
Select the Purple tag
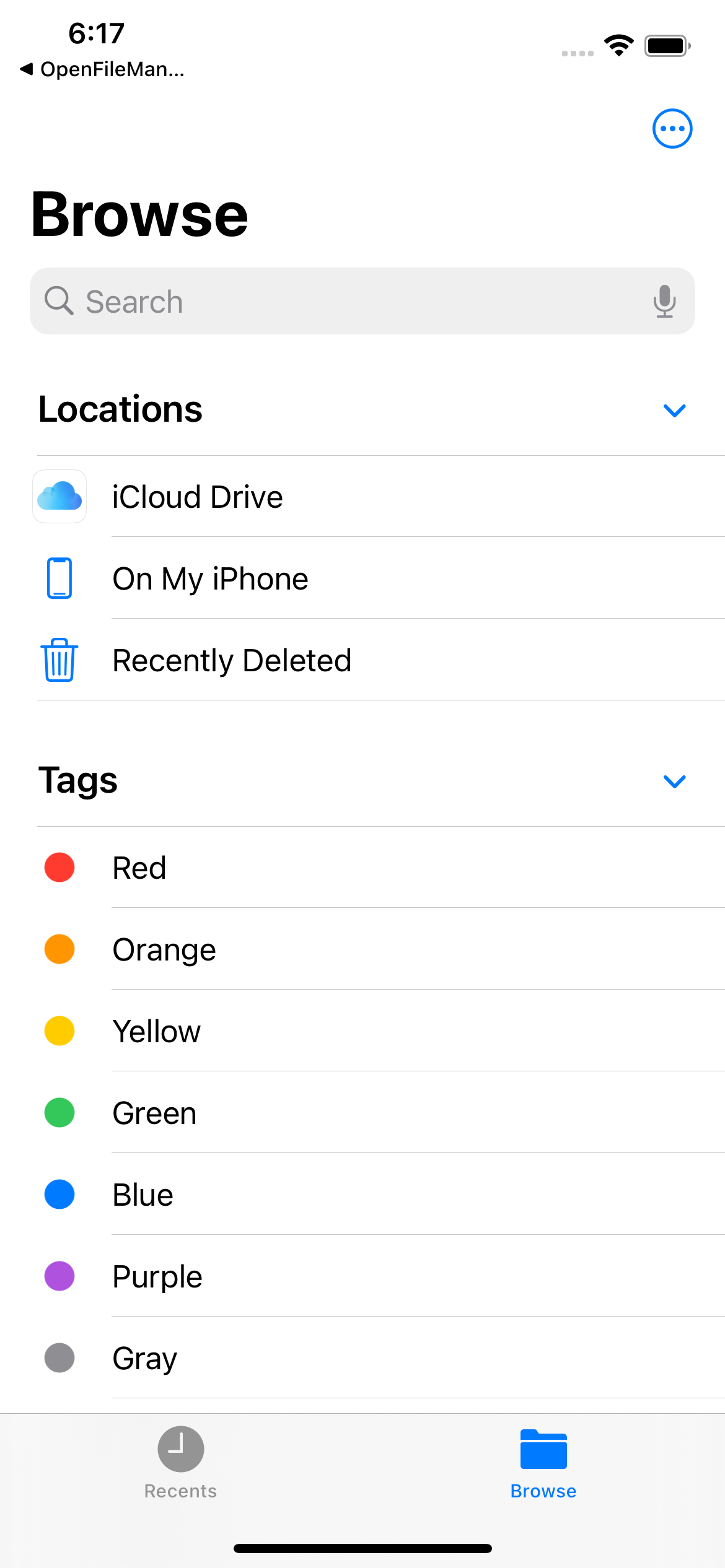pyautogui.click(x=157, y=1276)
